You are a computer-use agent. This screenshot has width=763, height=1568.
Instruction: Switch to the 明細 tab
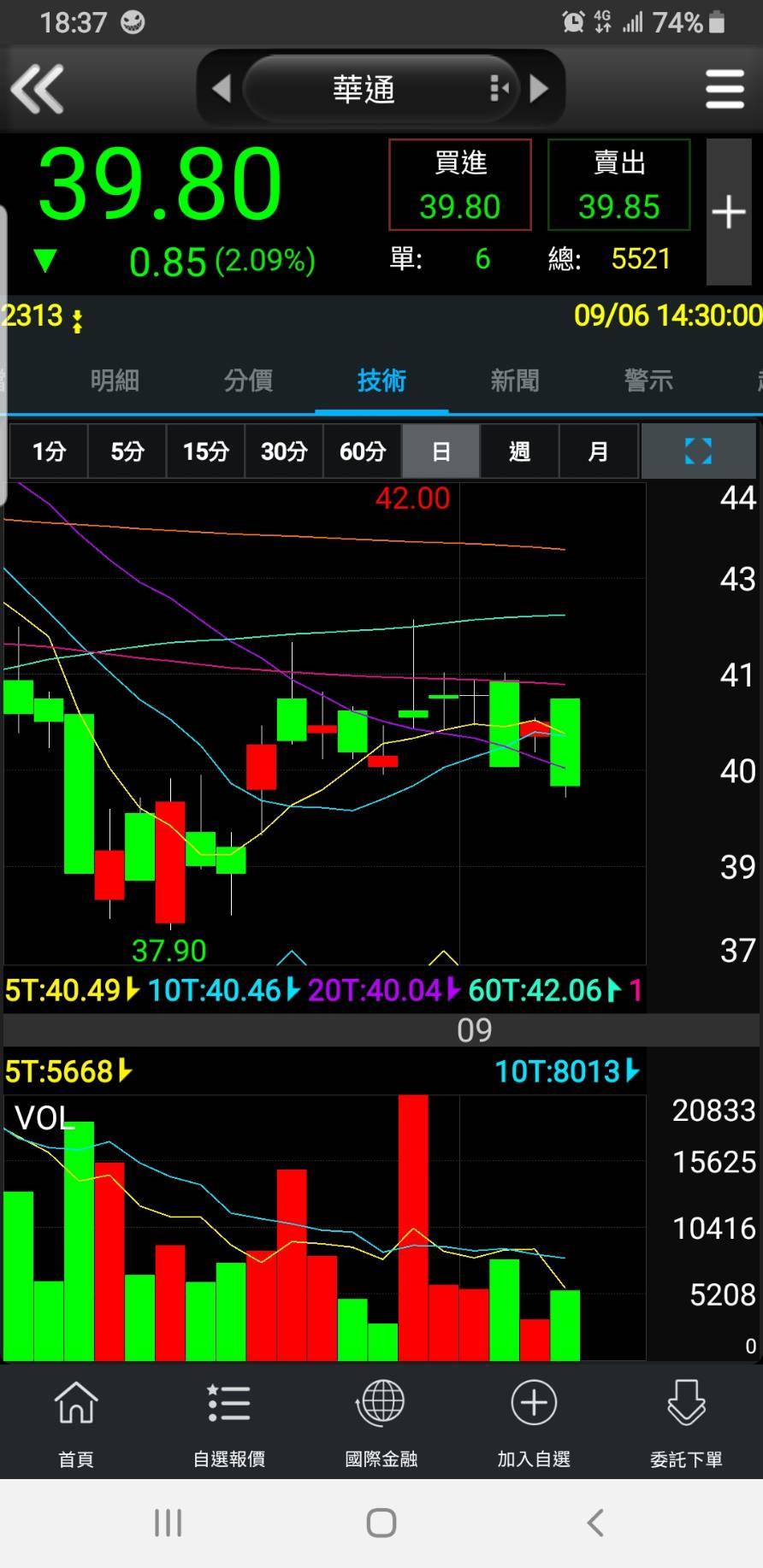[x=115, y=380]
